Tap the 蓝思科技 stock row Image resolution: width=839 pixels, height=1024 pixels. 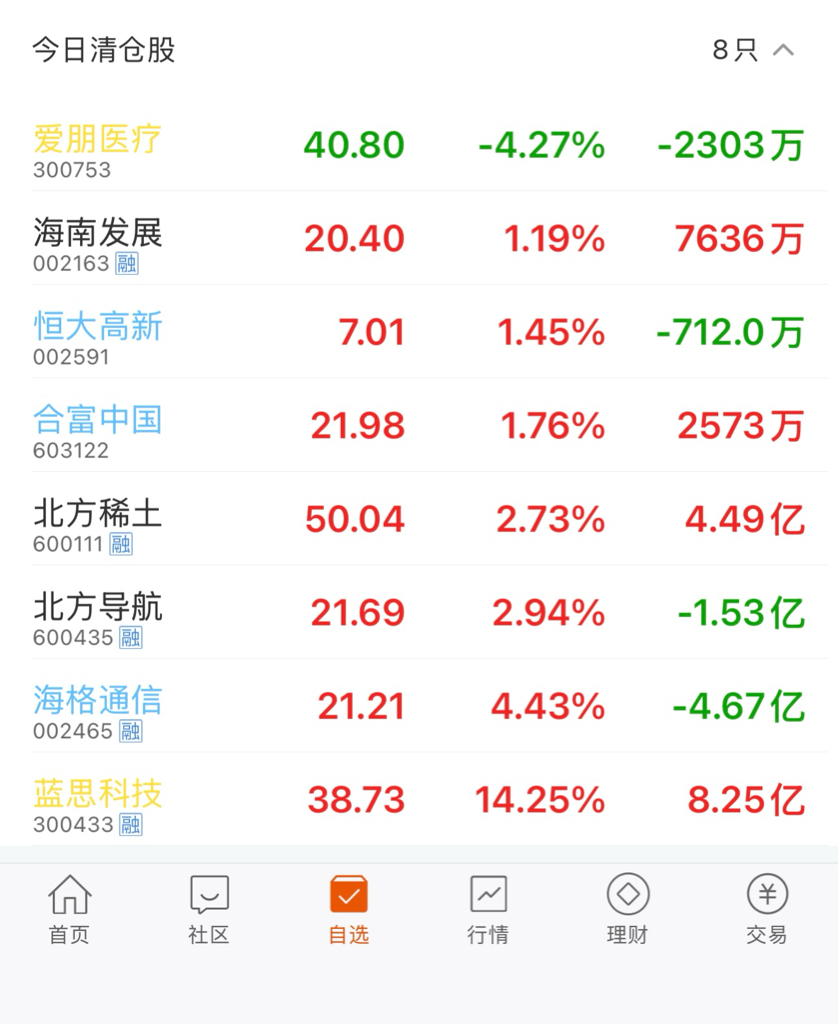point(98,804)
